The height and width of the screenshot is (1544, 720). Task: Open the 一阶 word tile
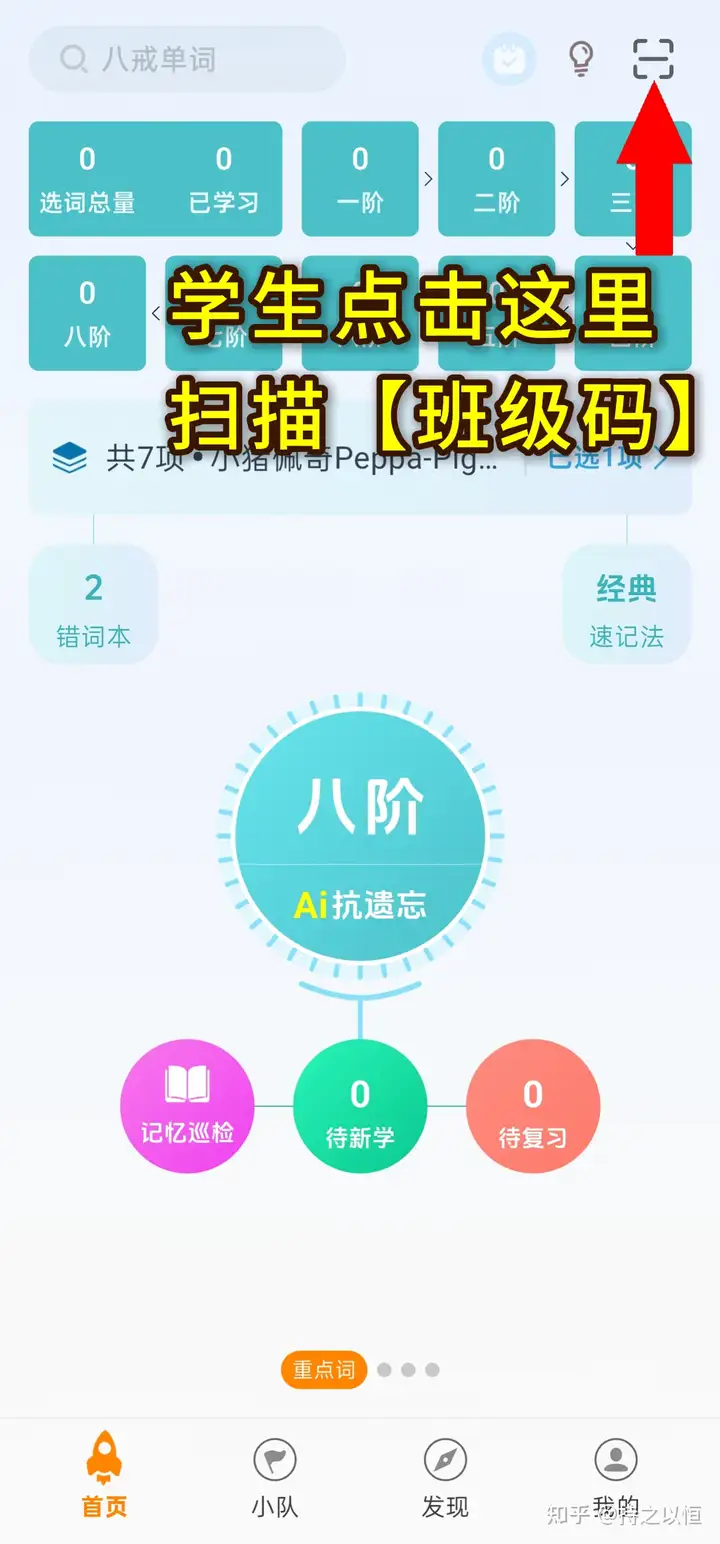pyautogui.click(x=360, y=179)
